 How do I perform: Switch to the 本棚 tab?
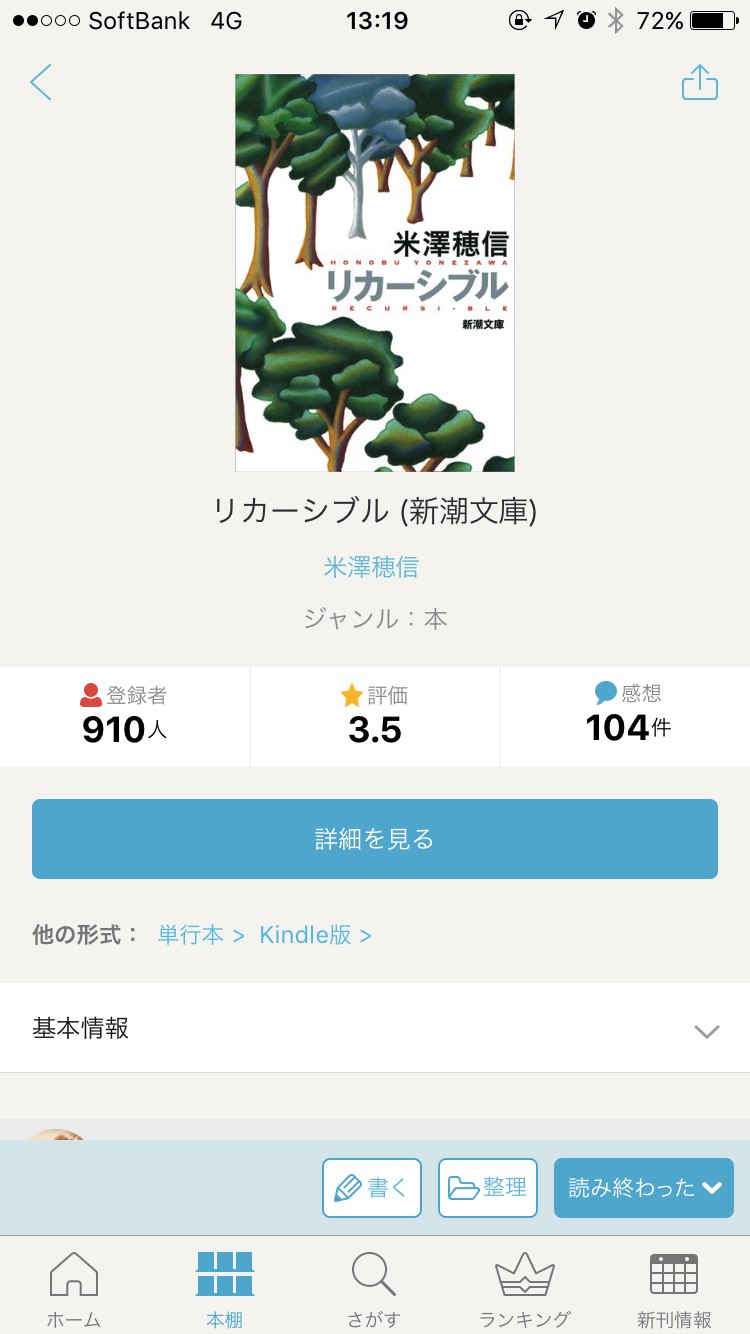tap(225, 1288)
